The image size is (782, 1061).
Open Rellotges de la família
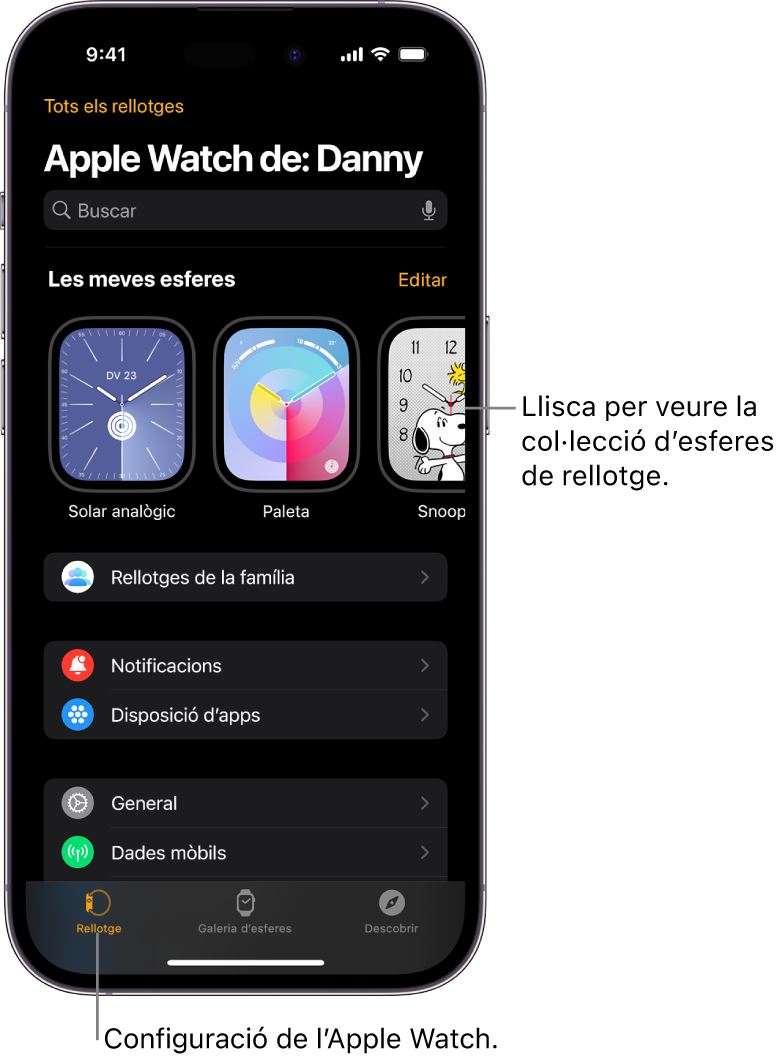coord(245,577)
